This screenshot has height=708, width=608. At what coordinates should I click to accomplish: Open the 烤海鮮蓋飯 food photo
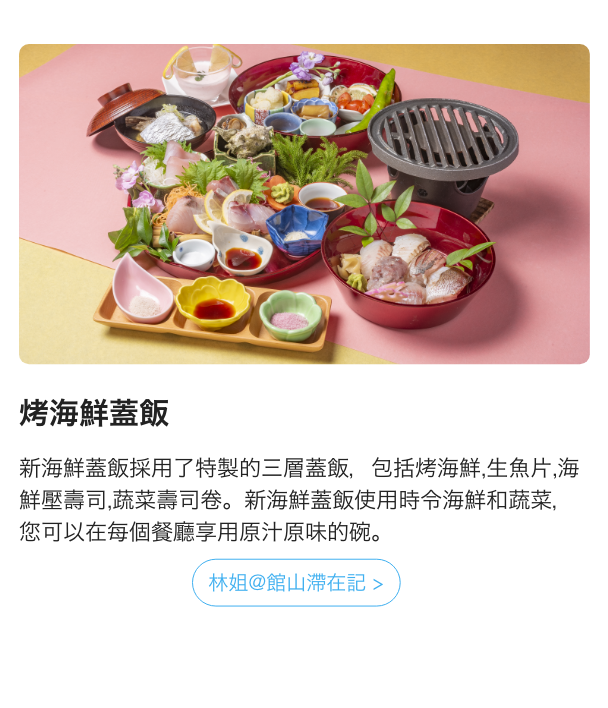304,204
